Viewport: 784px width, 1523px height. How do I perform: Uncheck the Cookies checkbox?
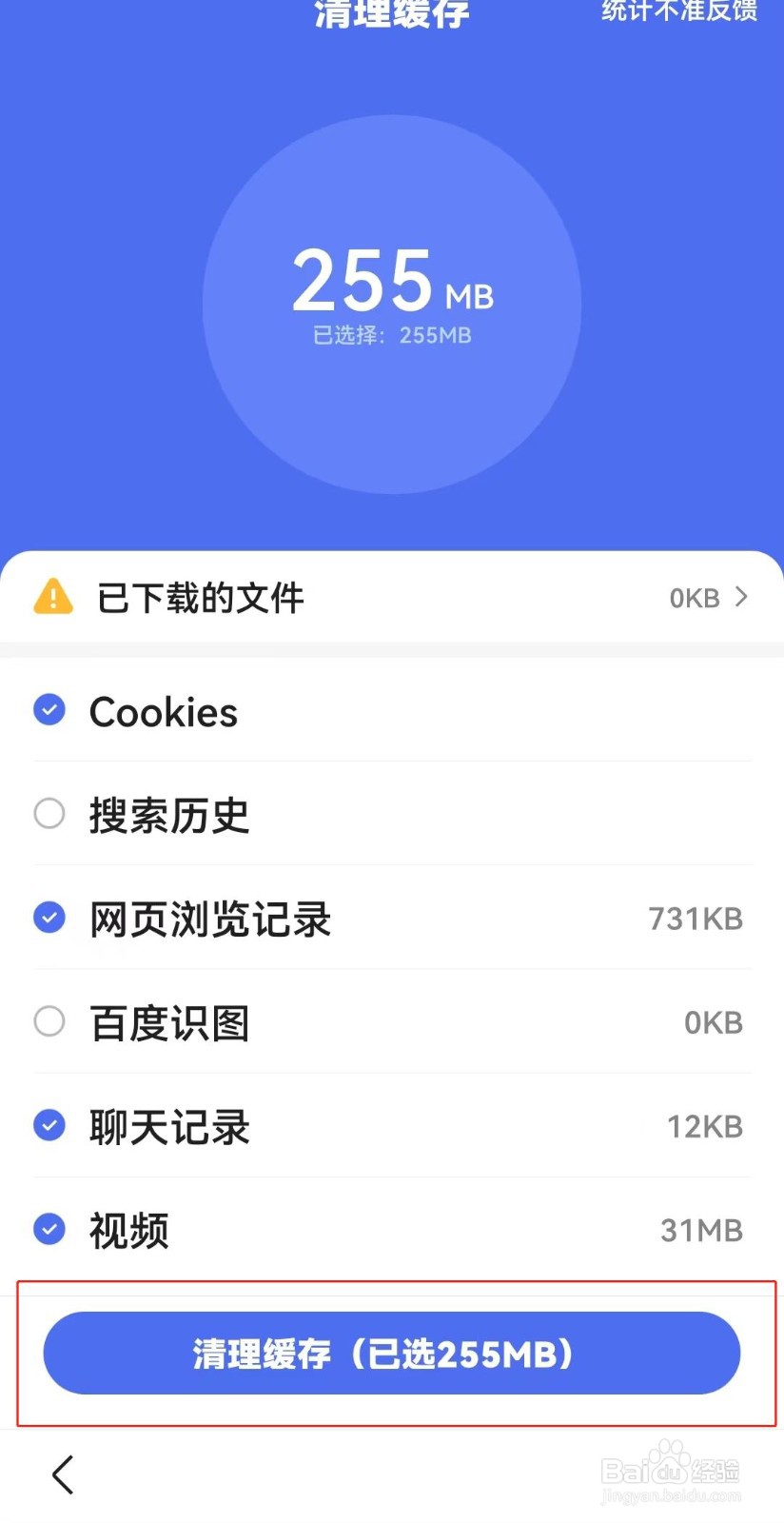[49, 710]
